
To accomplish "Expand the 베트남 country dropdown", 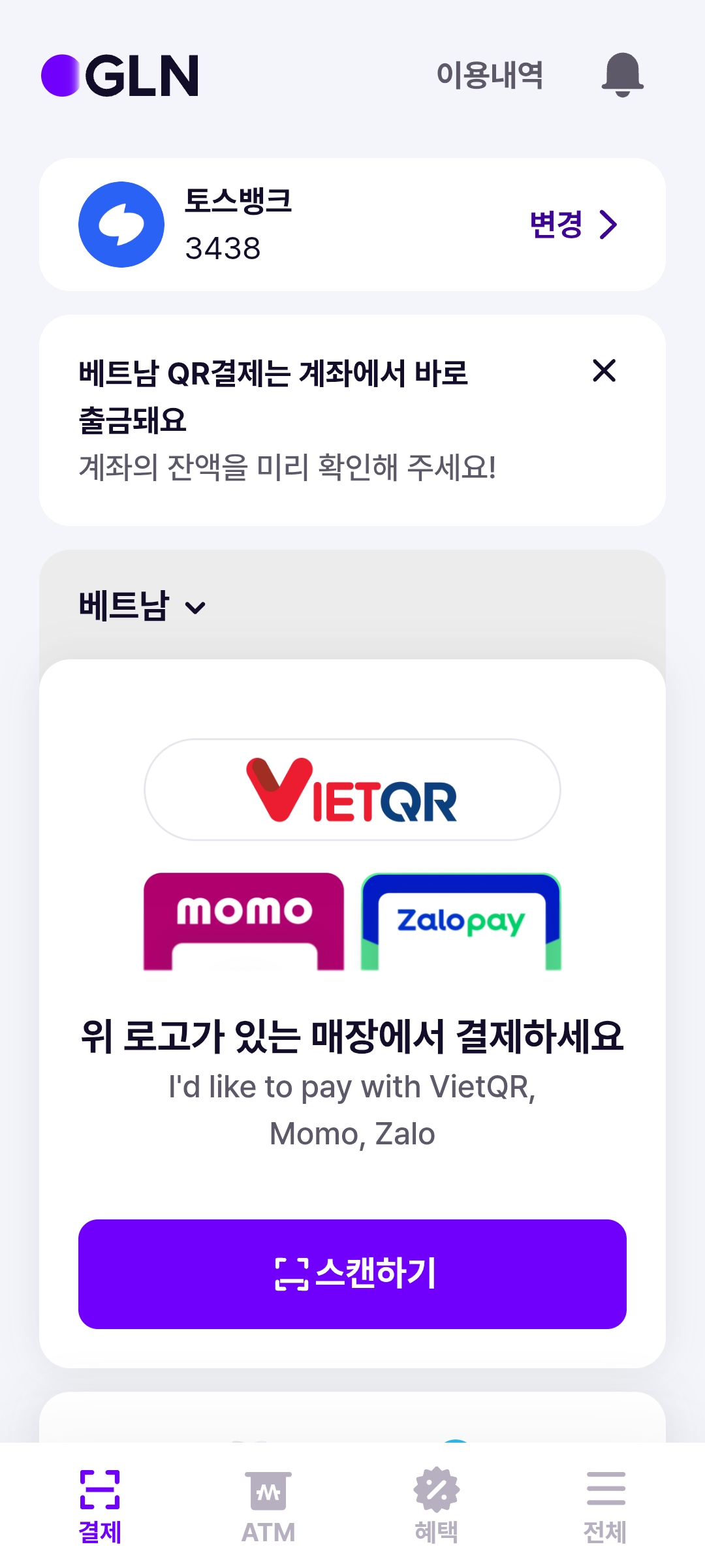I will 142,606.
